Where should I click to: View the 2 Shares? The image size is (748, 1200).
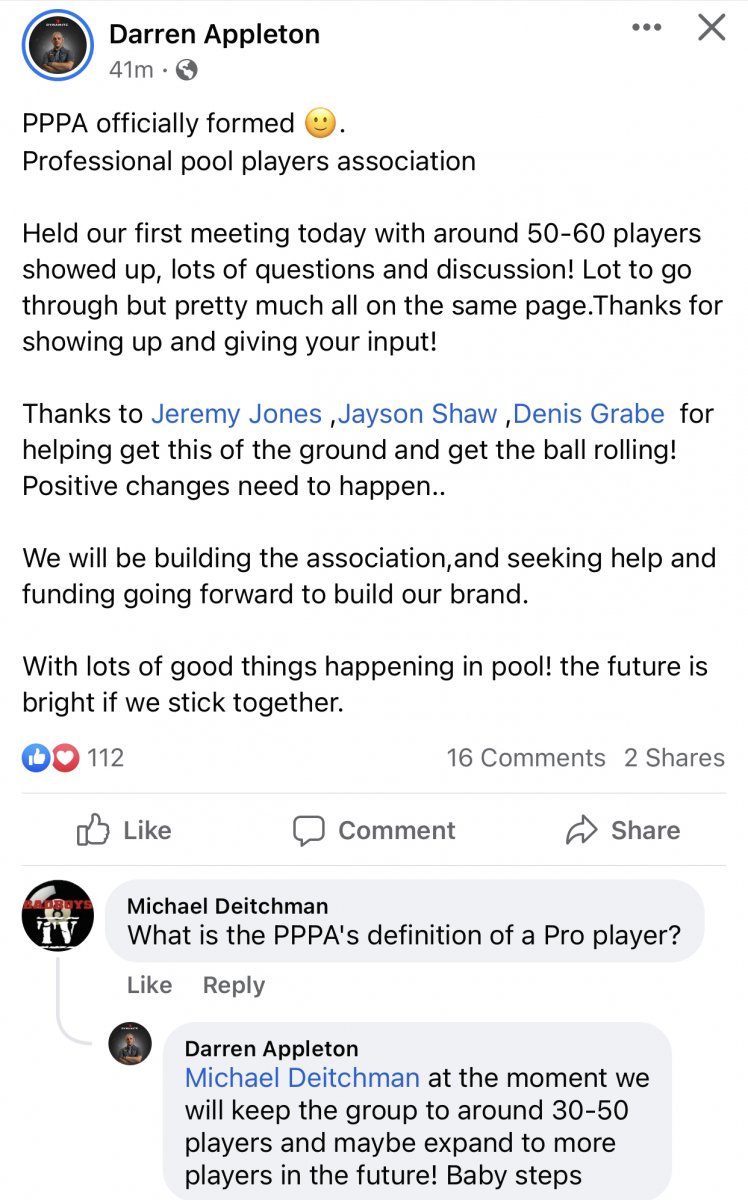point(674,757)
